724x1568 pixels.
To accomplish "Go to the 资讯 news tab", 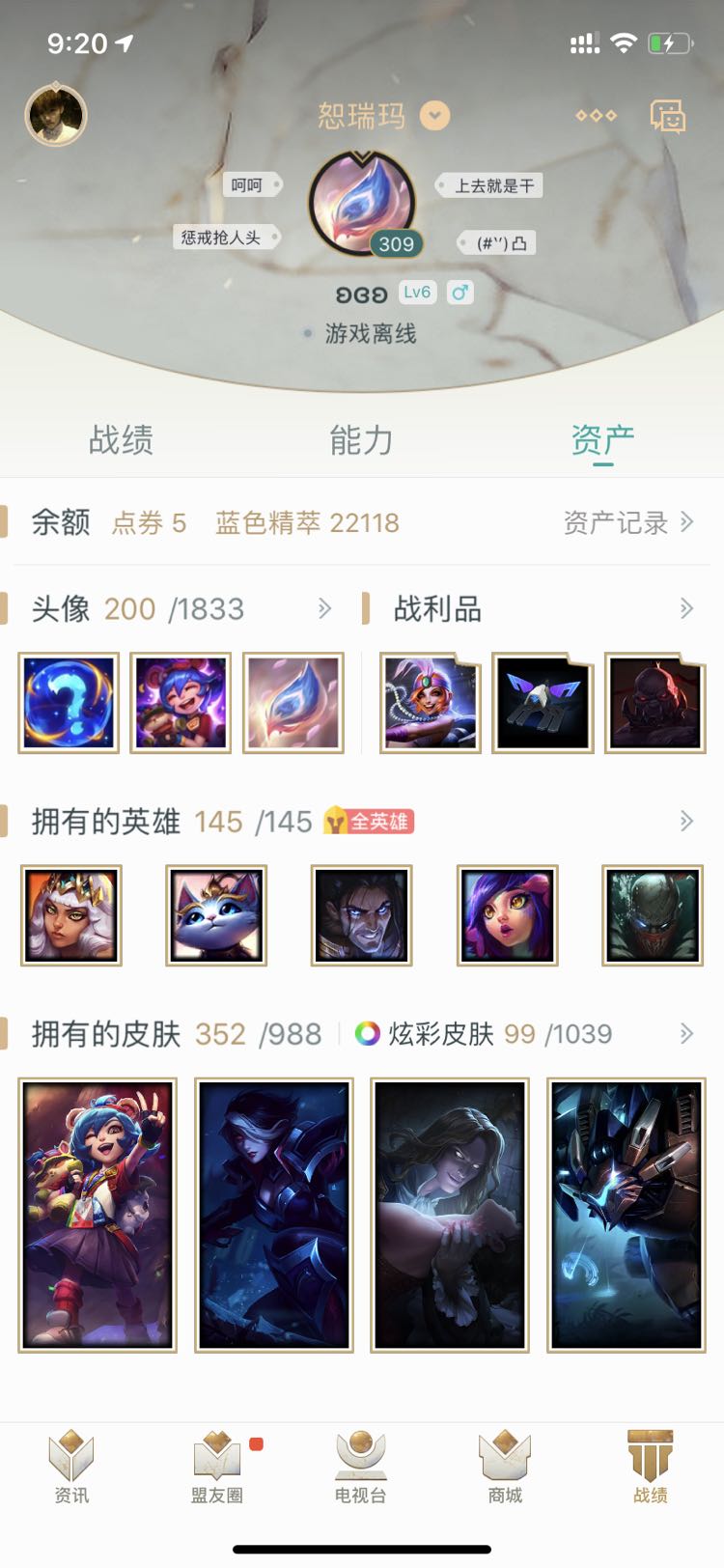I will pos(71,1468).
